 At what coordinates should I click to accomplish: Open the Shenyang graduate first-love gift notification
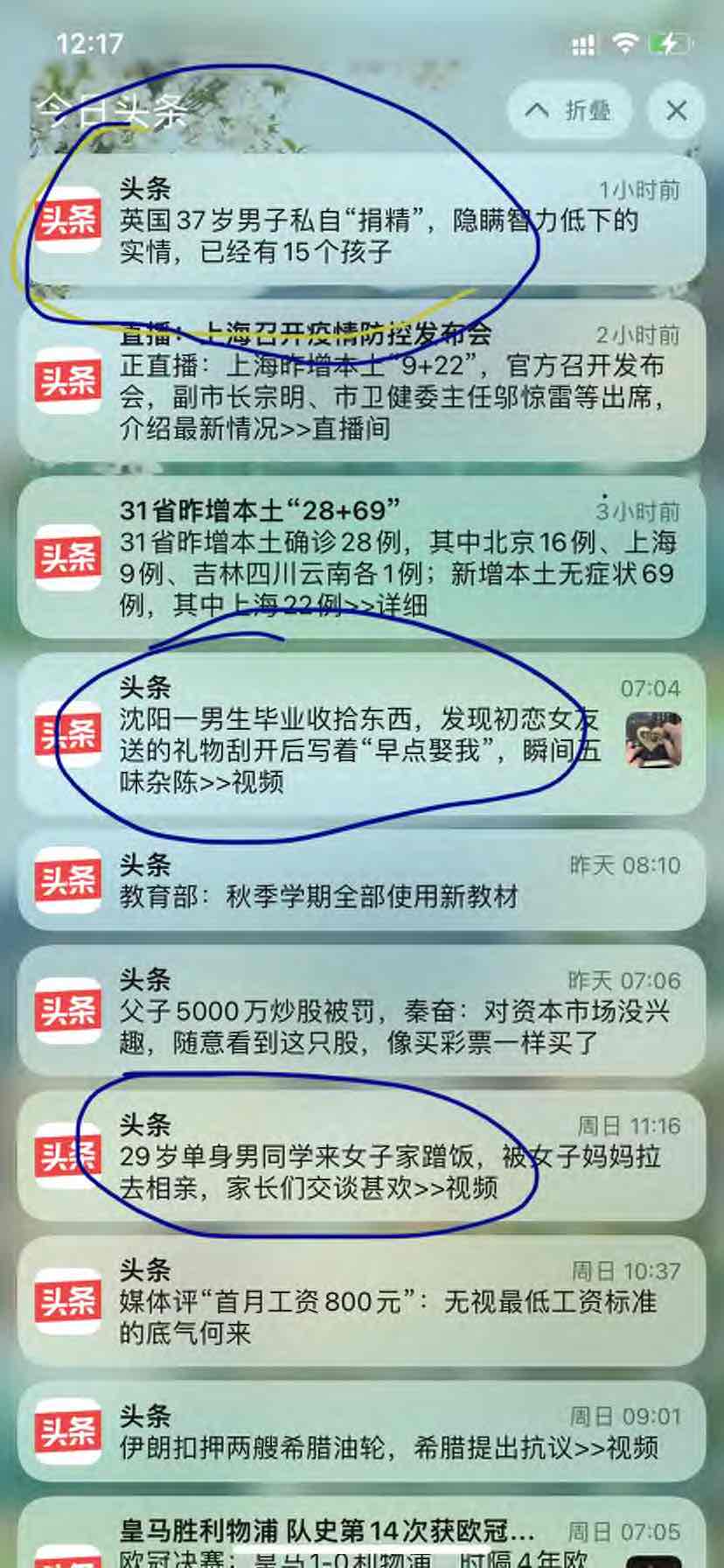pos(361,733)
